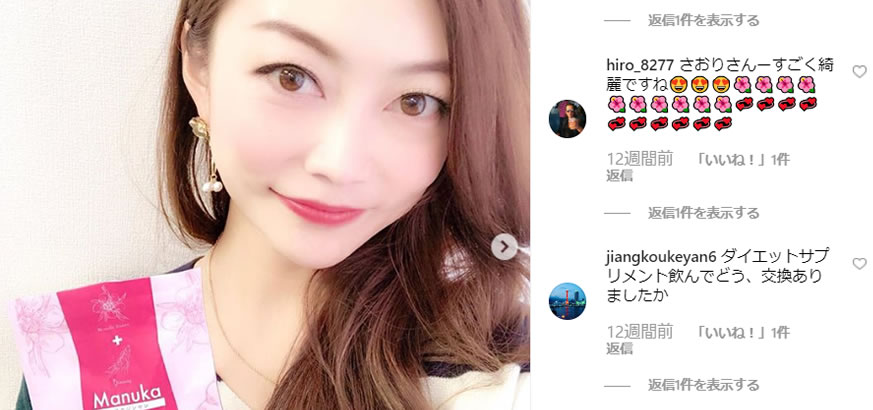This screenshot has width=873, height=410.
Task: Reply to hiro_8277's comment with 返信
Action: pos(620,175)
